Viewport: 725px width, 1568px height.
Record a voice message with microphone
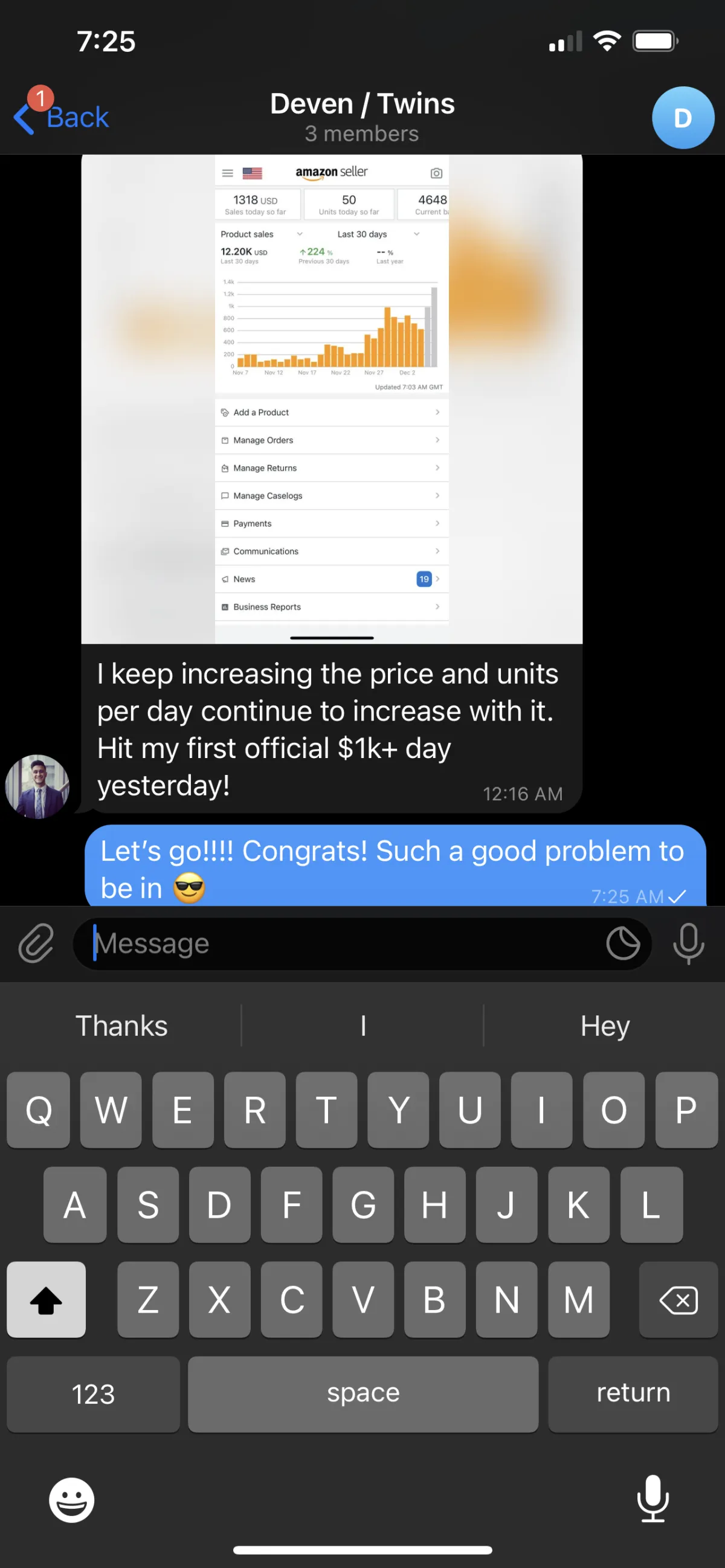click(x=688, y=943)
